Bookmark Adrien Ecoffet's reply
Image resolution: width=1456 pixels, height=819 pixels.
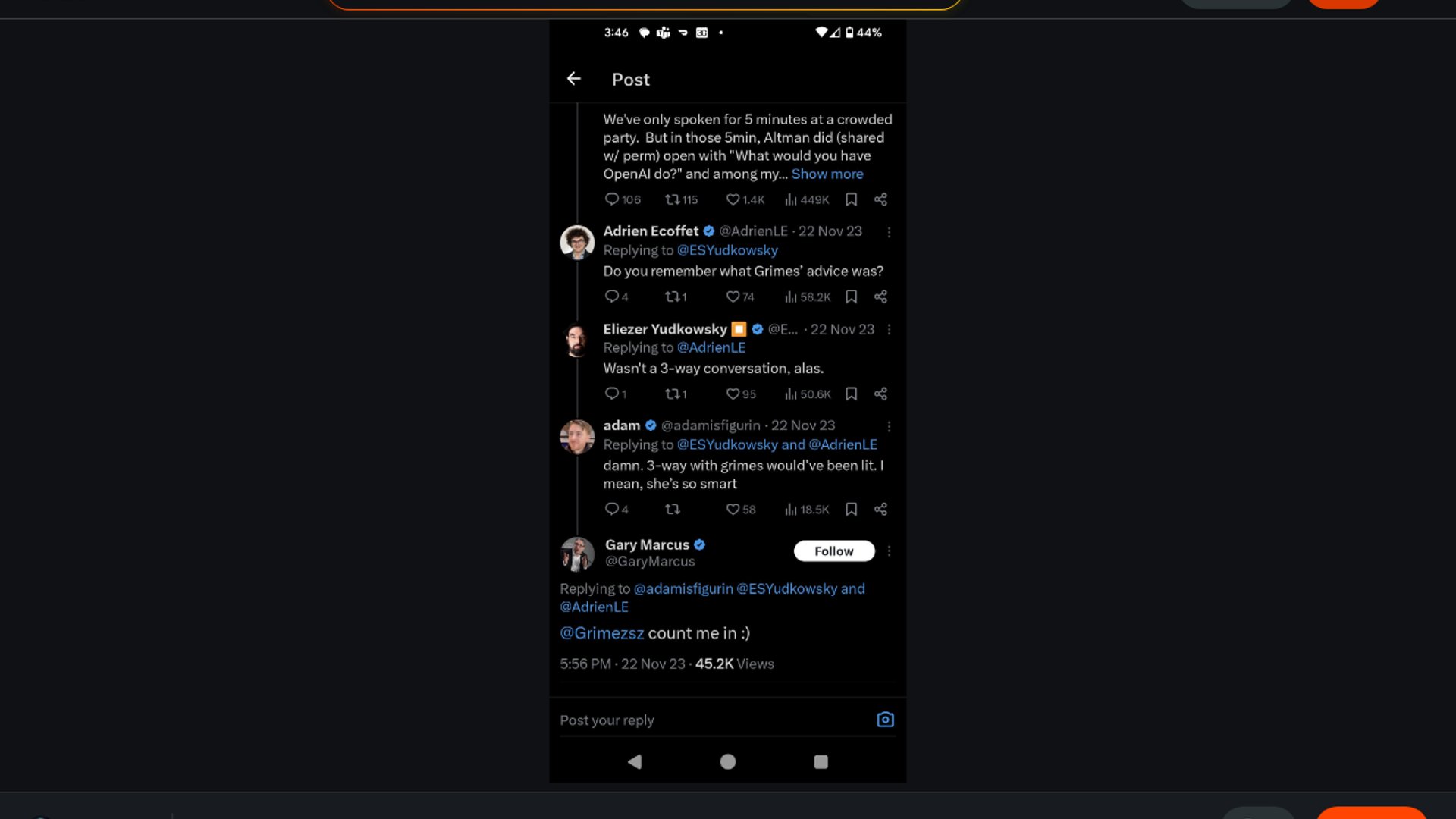coord(851,297)
